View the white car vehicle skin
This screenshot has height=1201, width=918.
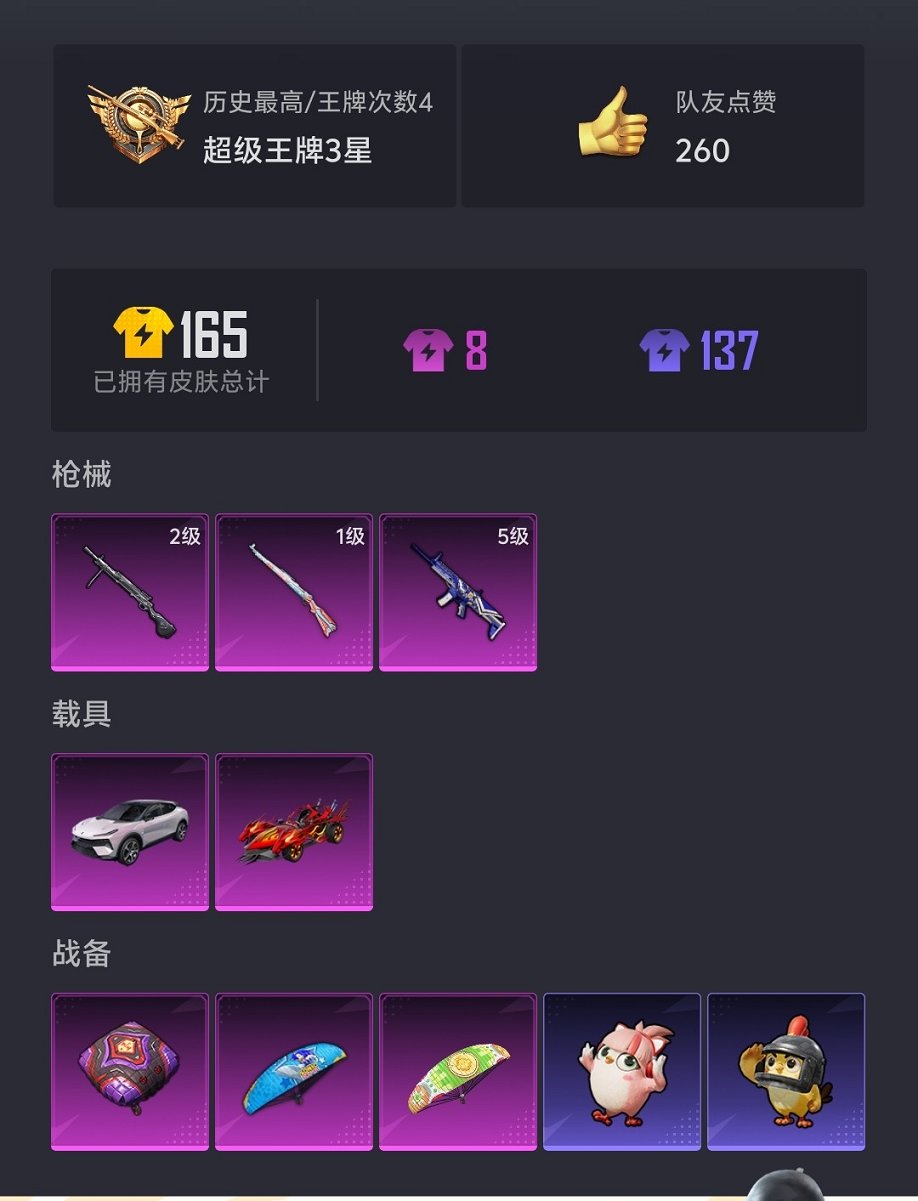(x=130, y=832)
